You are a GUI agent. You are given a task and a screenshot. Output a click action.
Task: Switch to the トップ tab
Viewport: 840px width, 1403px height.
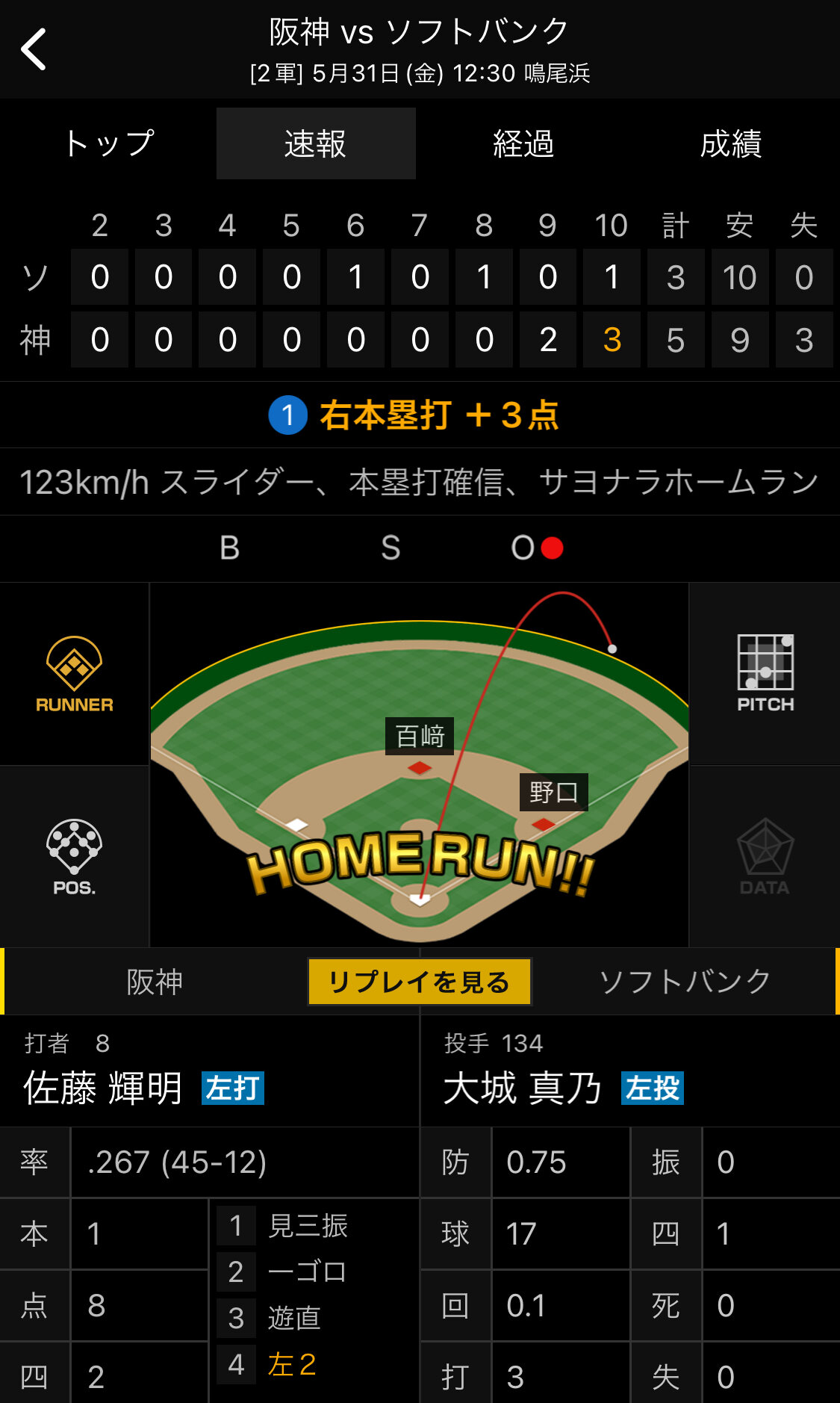pos(109,143)
